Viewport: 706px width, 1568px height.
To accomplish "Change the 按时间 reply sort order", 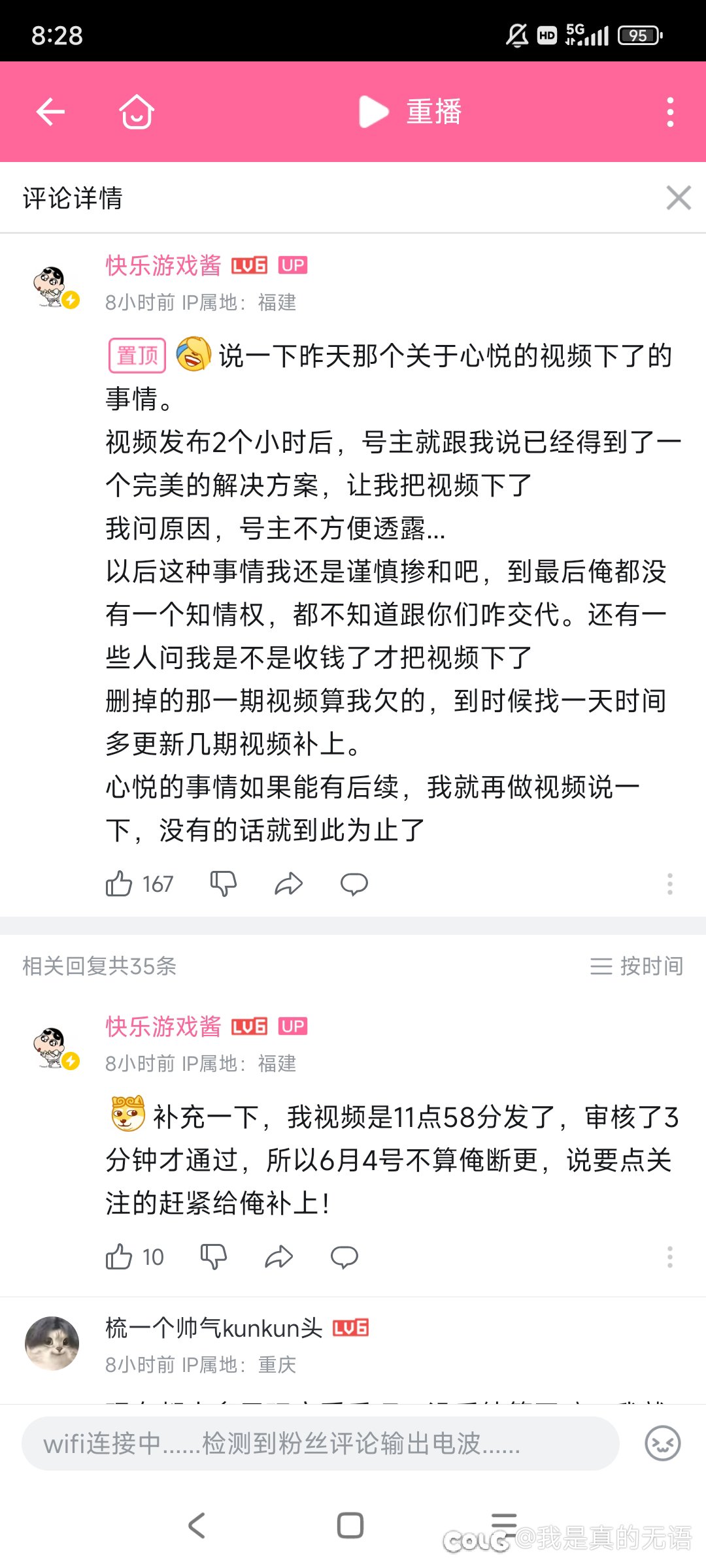I will click(x=637, y=966).
